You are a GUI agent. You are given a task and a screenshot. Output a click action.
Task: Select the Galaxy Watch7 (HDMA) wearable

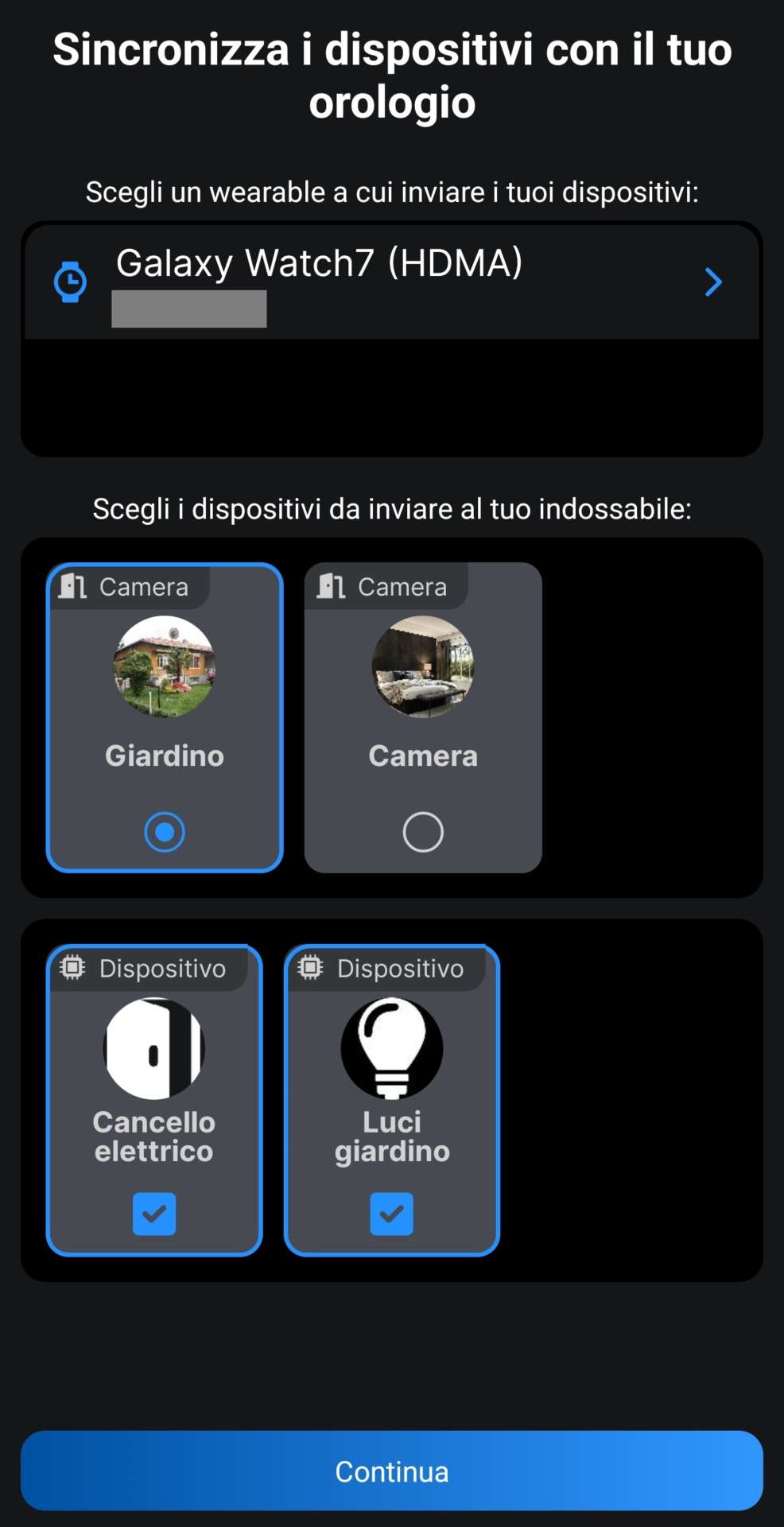(390, 282)
